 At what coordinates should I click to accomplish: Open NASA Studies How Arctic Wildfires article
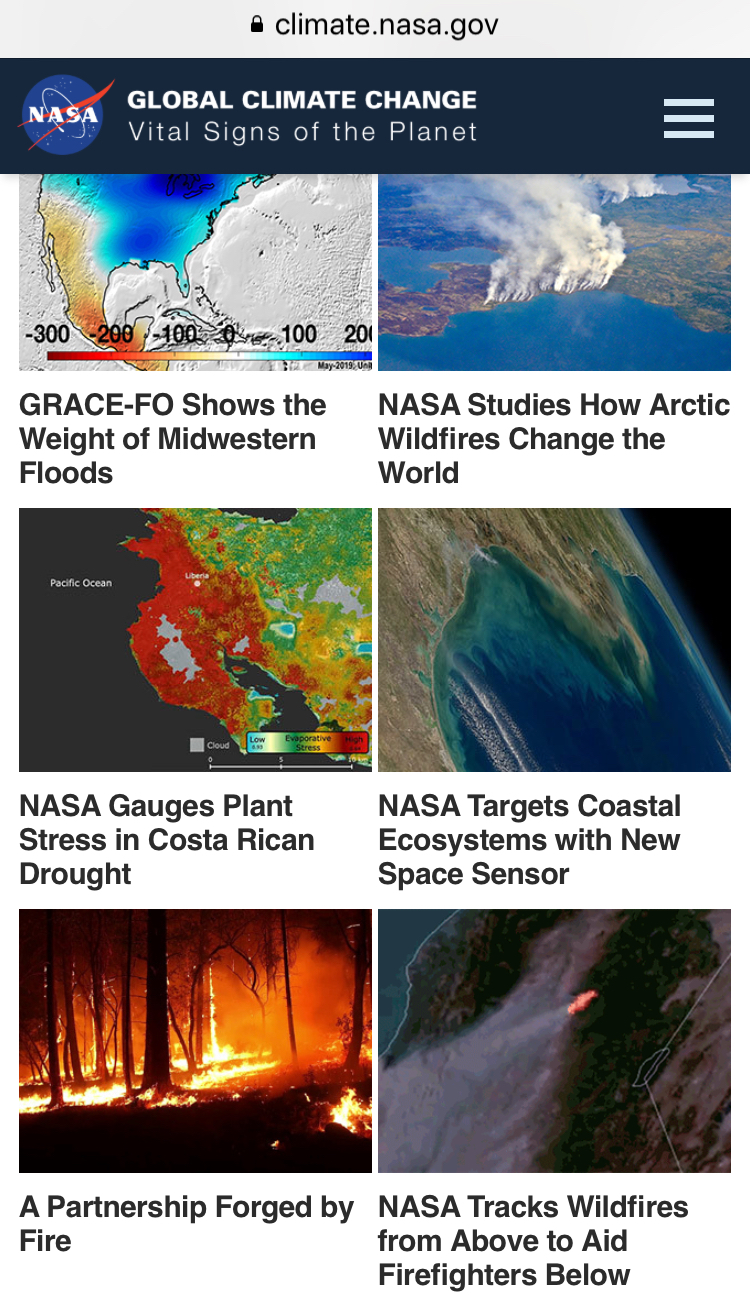tap(554, 439)
